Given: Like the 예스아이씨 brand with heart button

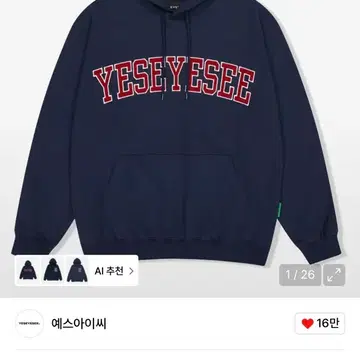Looking at the screenshot, I should point(320,323).
